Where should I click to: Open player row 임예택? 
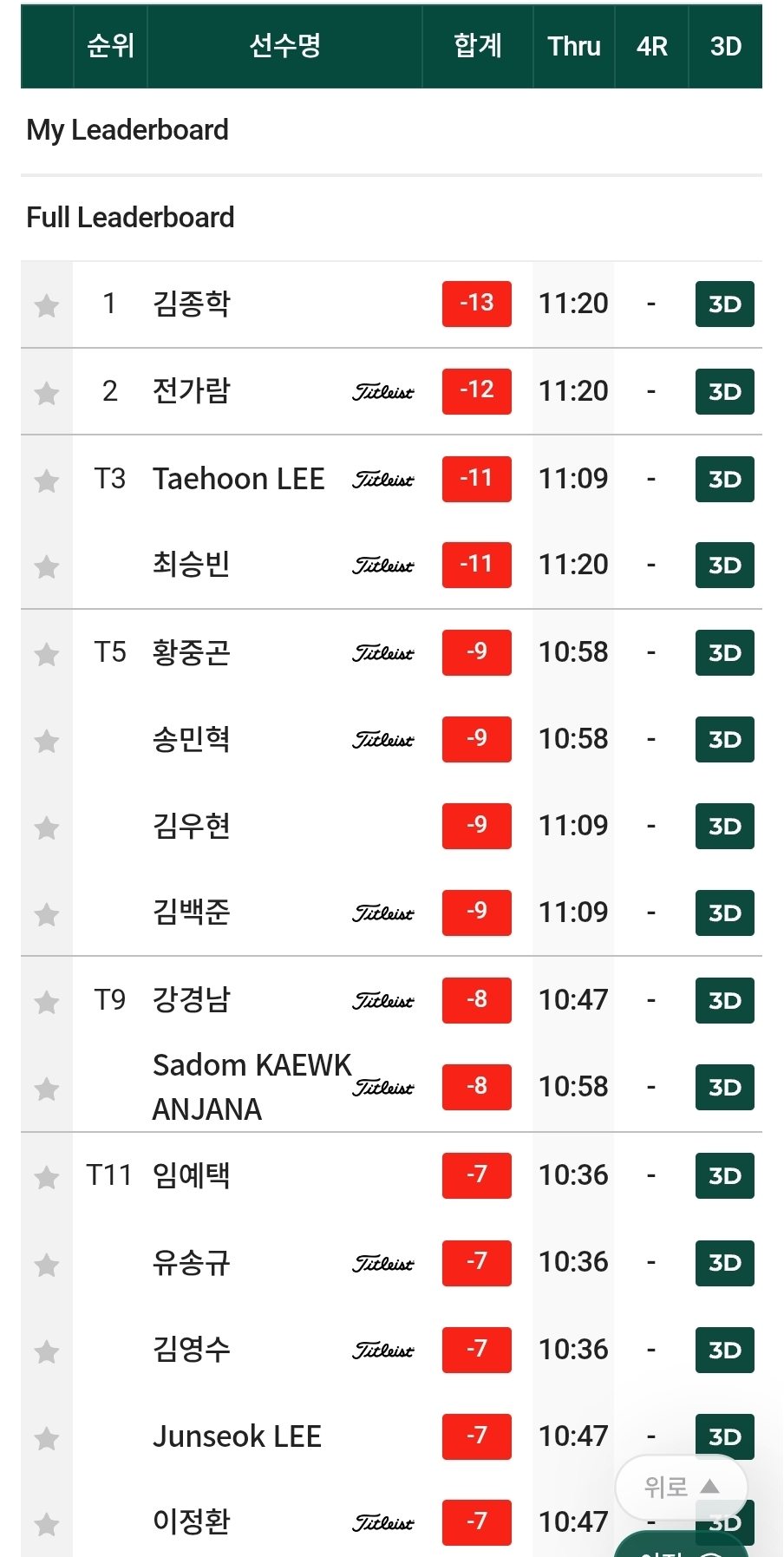point(391,1175)
